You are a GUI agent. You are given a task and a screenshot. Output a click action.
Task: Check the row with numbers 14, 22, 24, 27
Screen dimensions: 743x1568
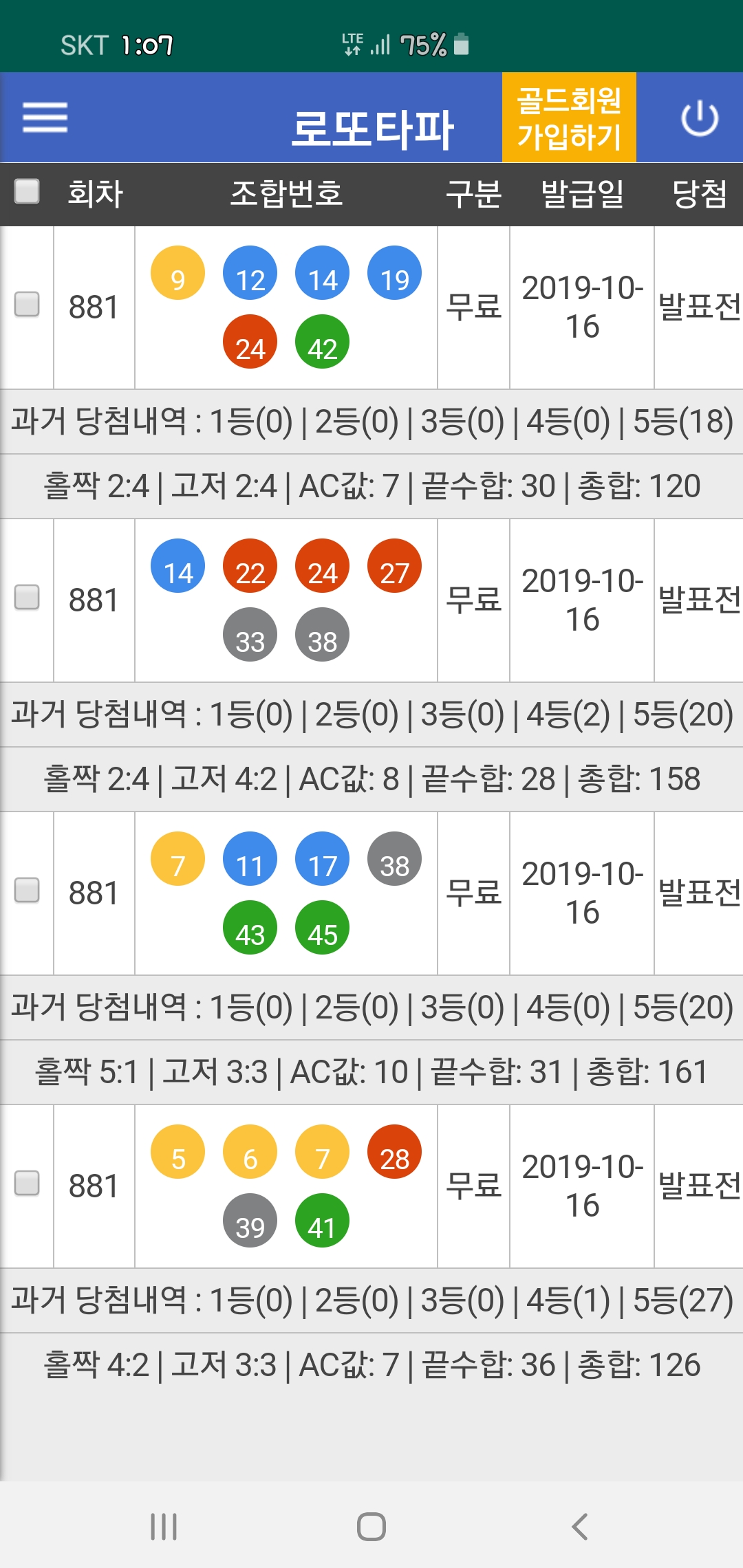27,597
